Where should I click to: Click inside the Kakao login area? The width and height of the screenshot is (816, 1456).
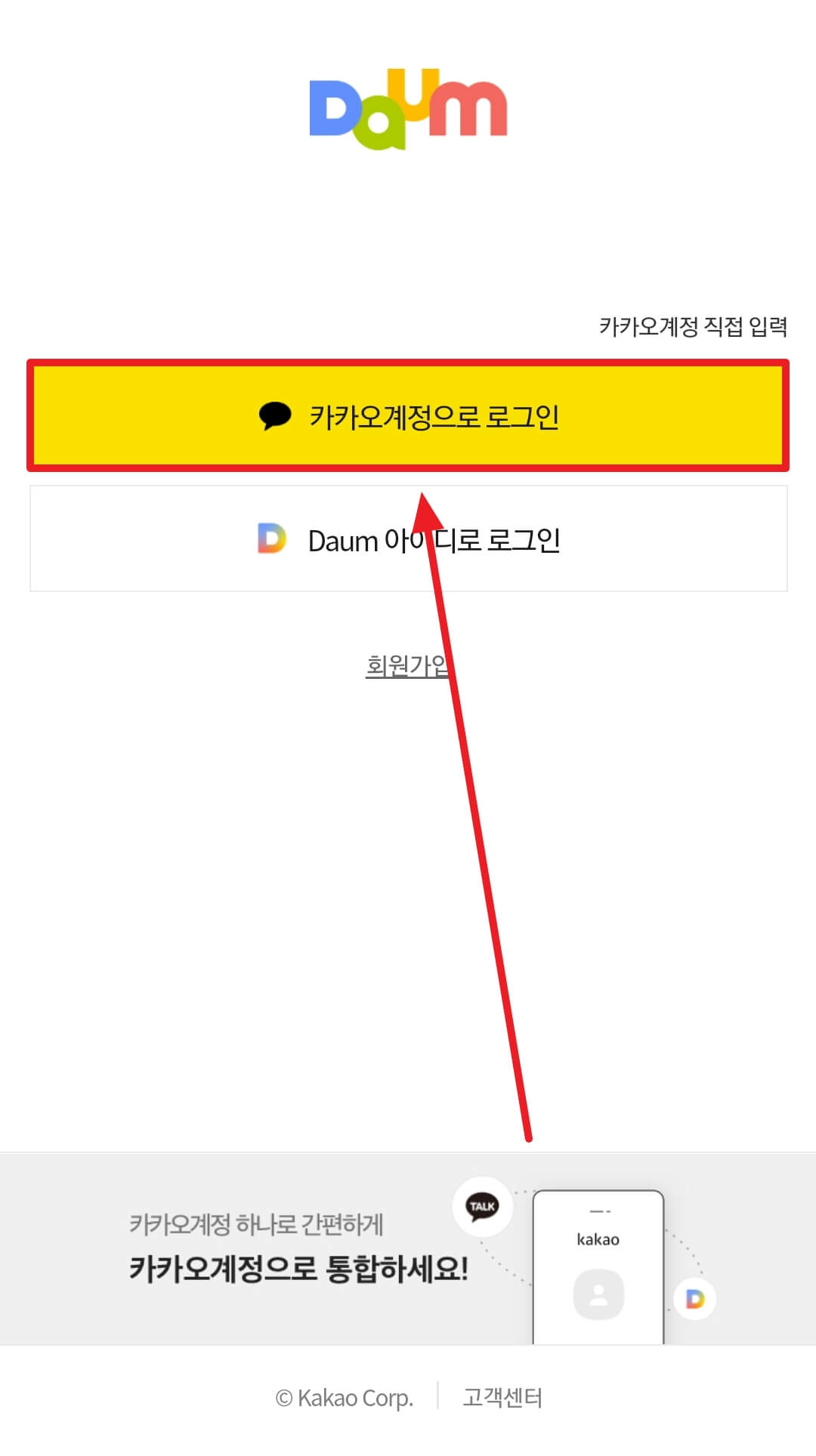(x=408, y=415)
